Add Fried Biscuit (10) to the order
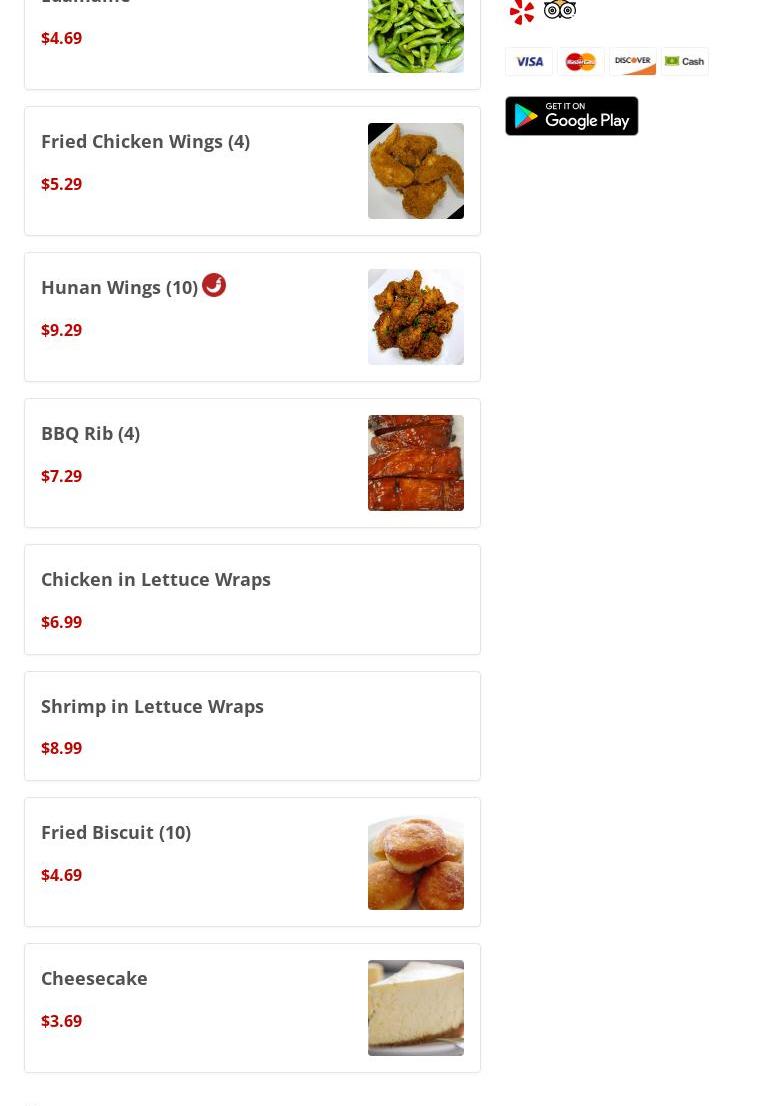 tap(116, 833)
